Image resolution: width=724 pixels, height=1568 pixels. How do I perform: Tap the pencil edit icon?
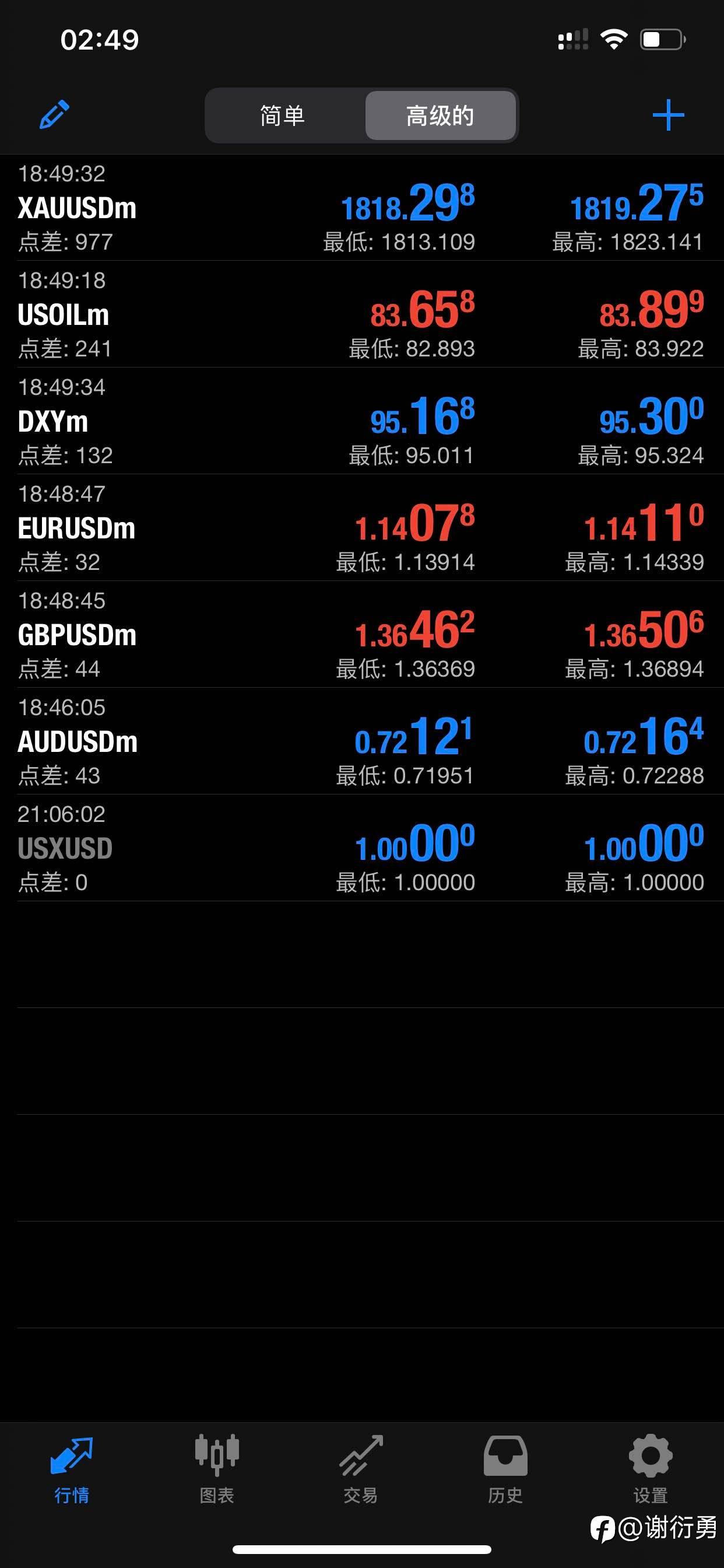coord(54,114)
